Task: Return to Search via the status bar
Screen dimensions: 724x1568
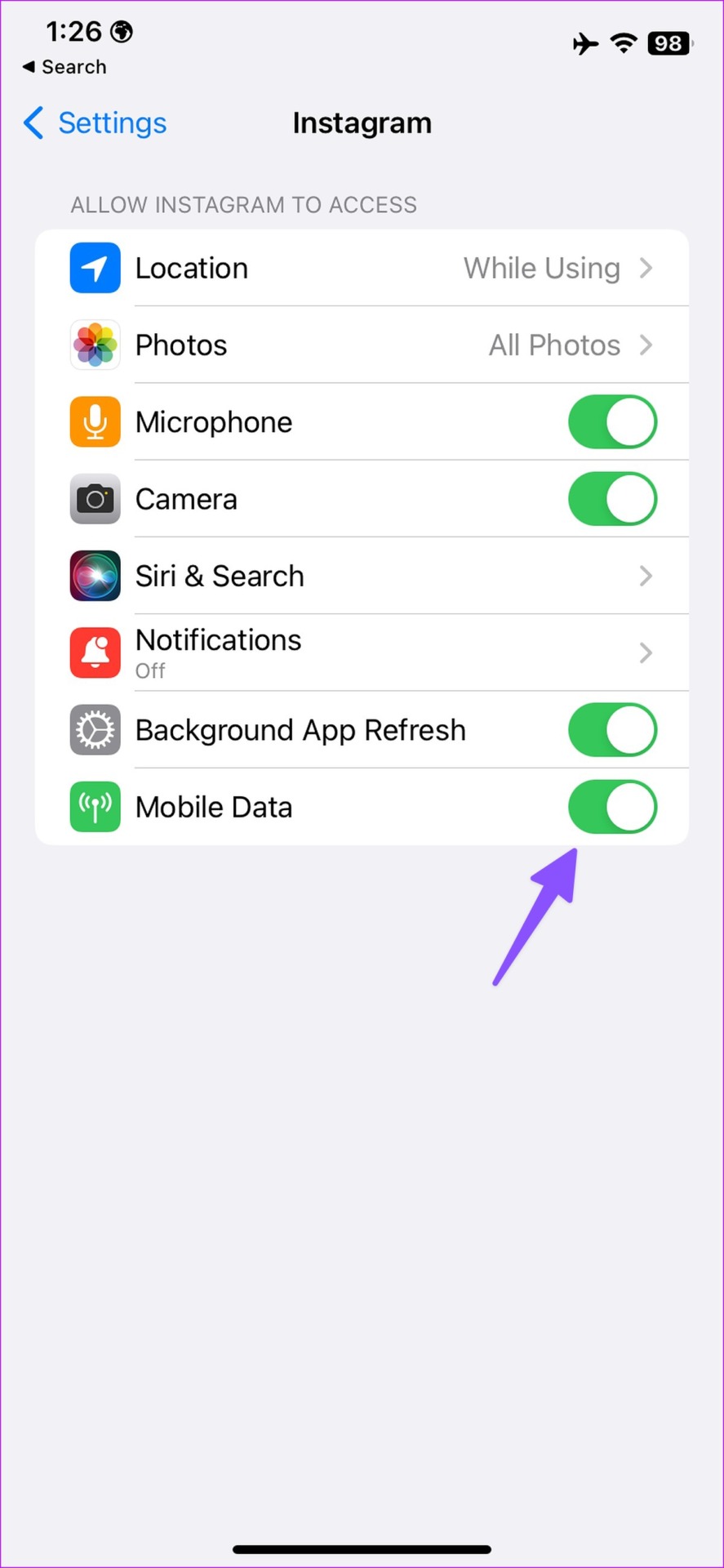Action: click(x=64, y=67)
